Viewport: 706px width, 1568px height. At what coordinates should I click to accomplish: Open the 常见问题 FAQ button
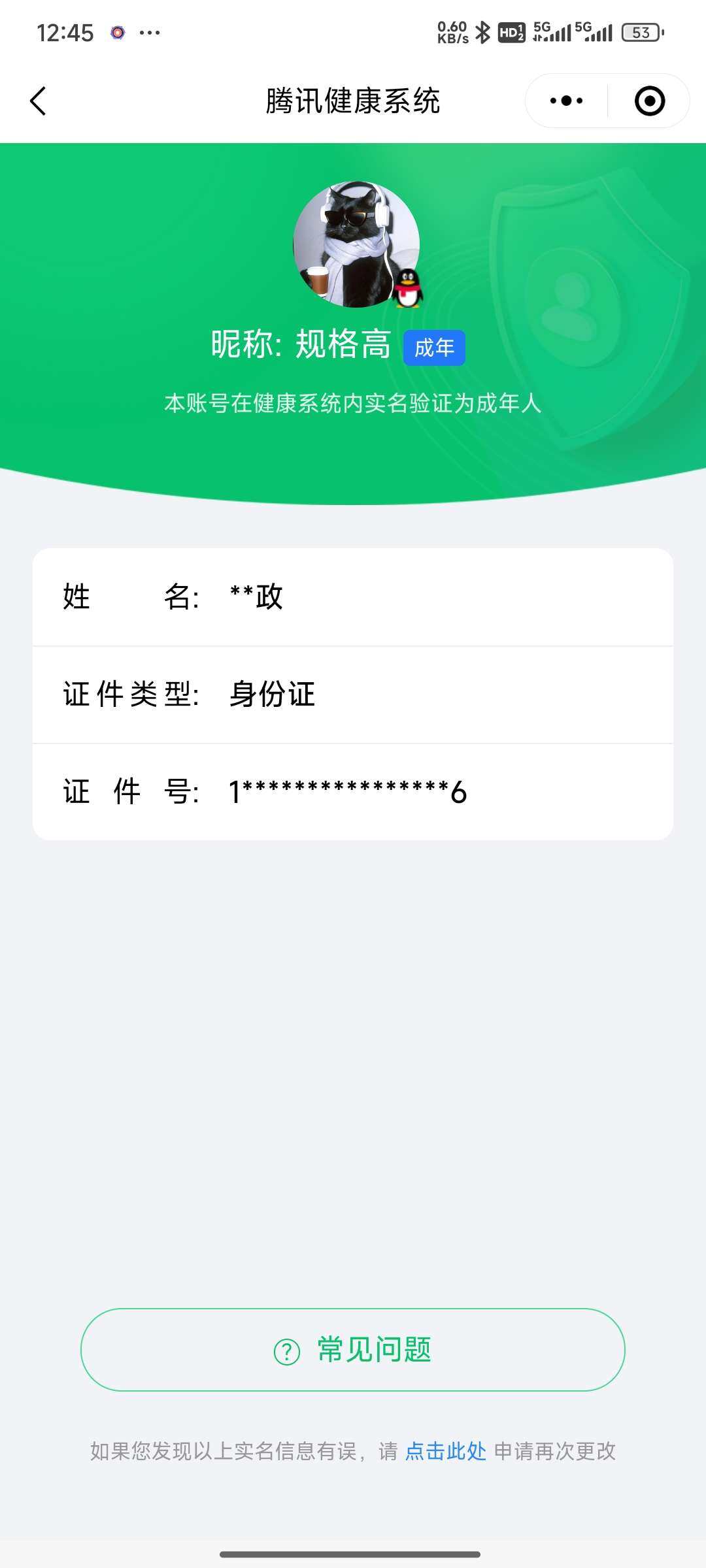[353, 1350]
